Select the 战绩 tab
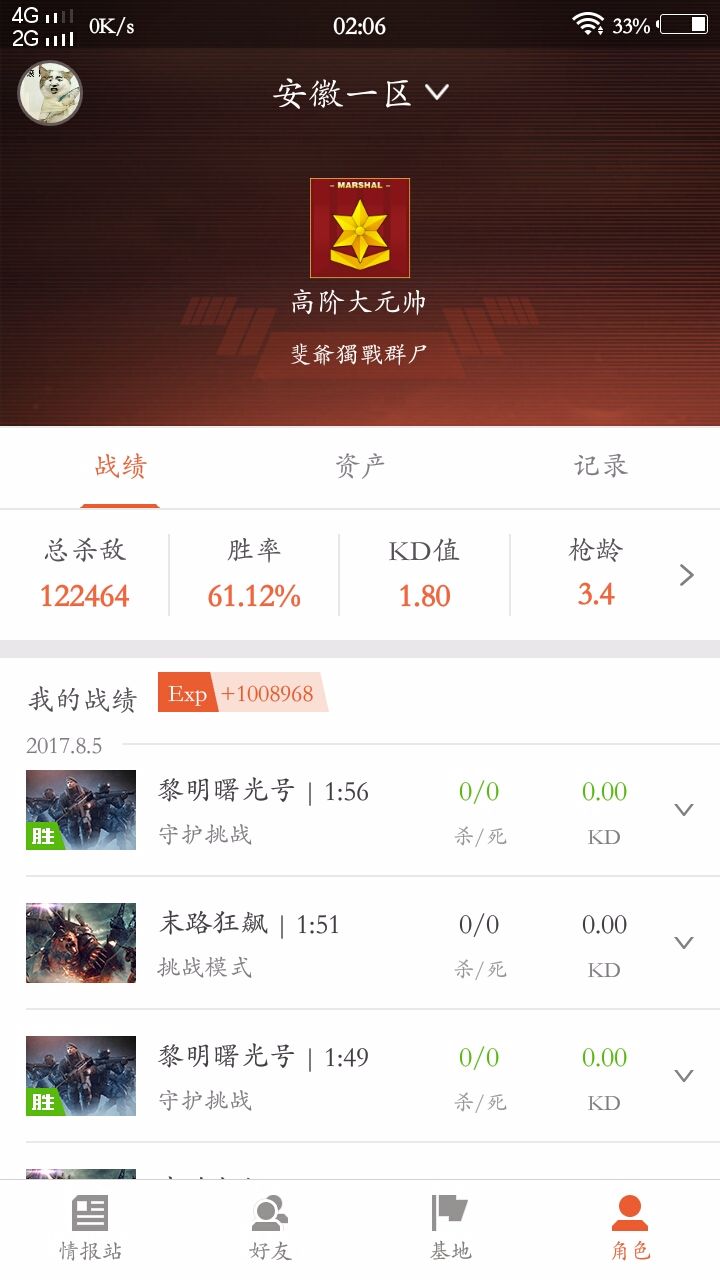The width and height of the screenshot is (720, 1280). coord(120,466)
